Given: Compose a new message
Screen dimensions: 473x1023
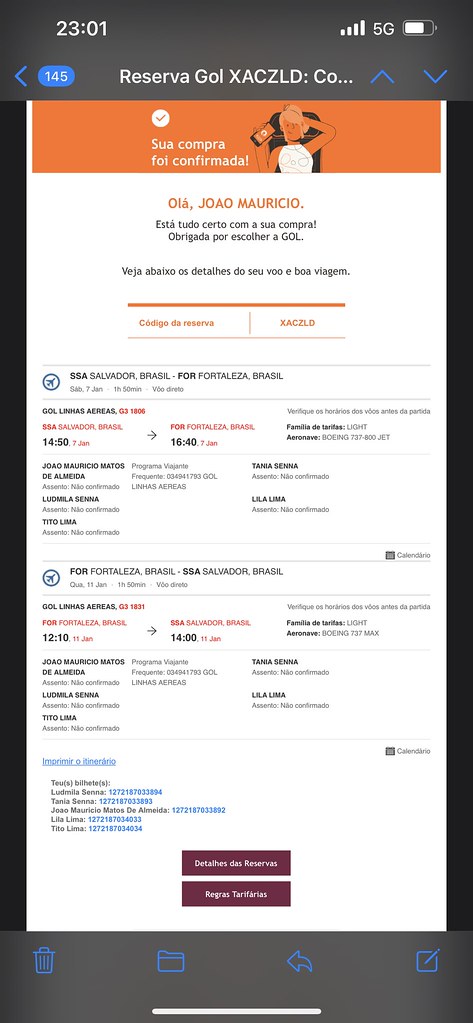Looking at the screenshot, I should click(428, 960).
